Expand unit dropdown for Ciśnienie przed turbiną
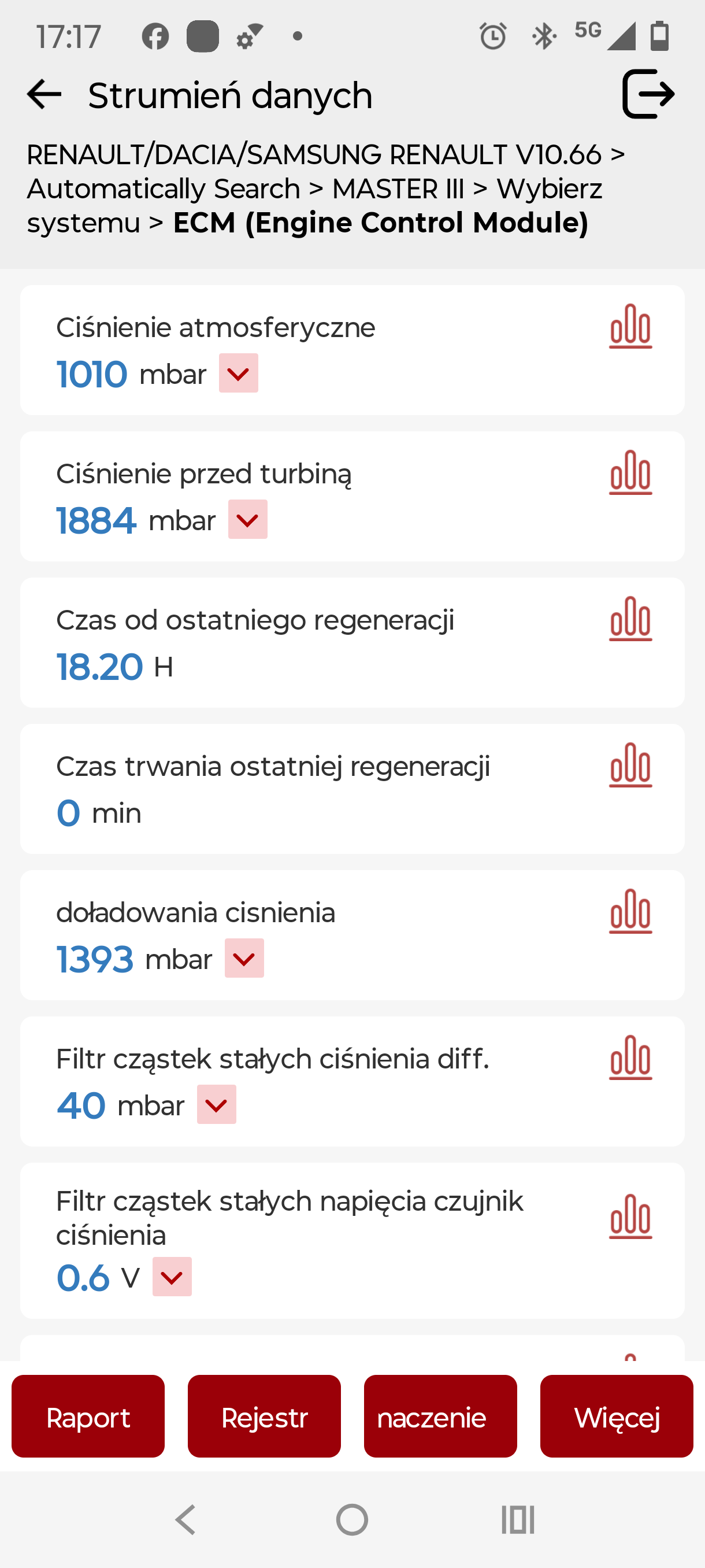 pos(247,519)
